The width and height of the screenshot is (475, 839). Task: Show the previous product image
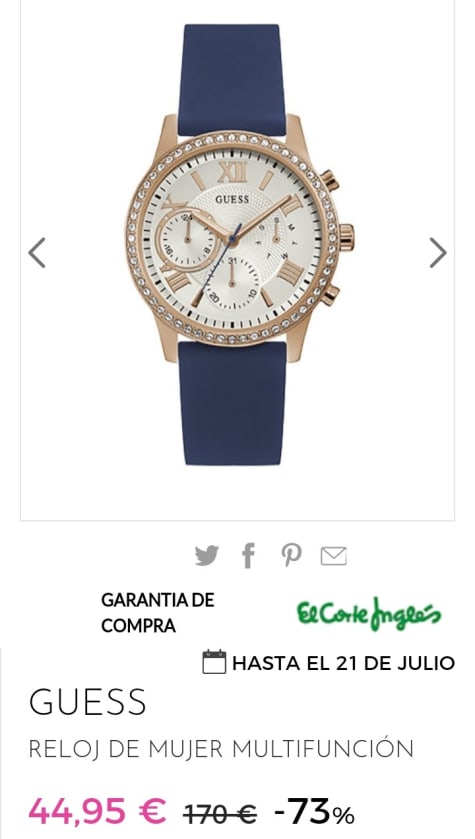pyautogui.click(x=36, y=253)
